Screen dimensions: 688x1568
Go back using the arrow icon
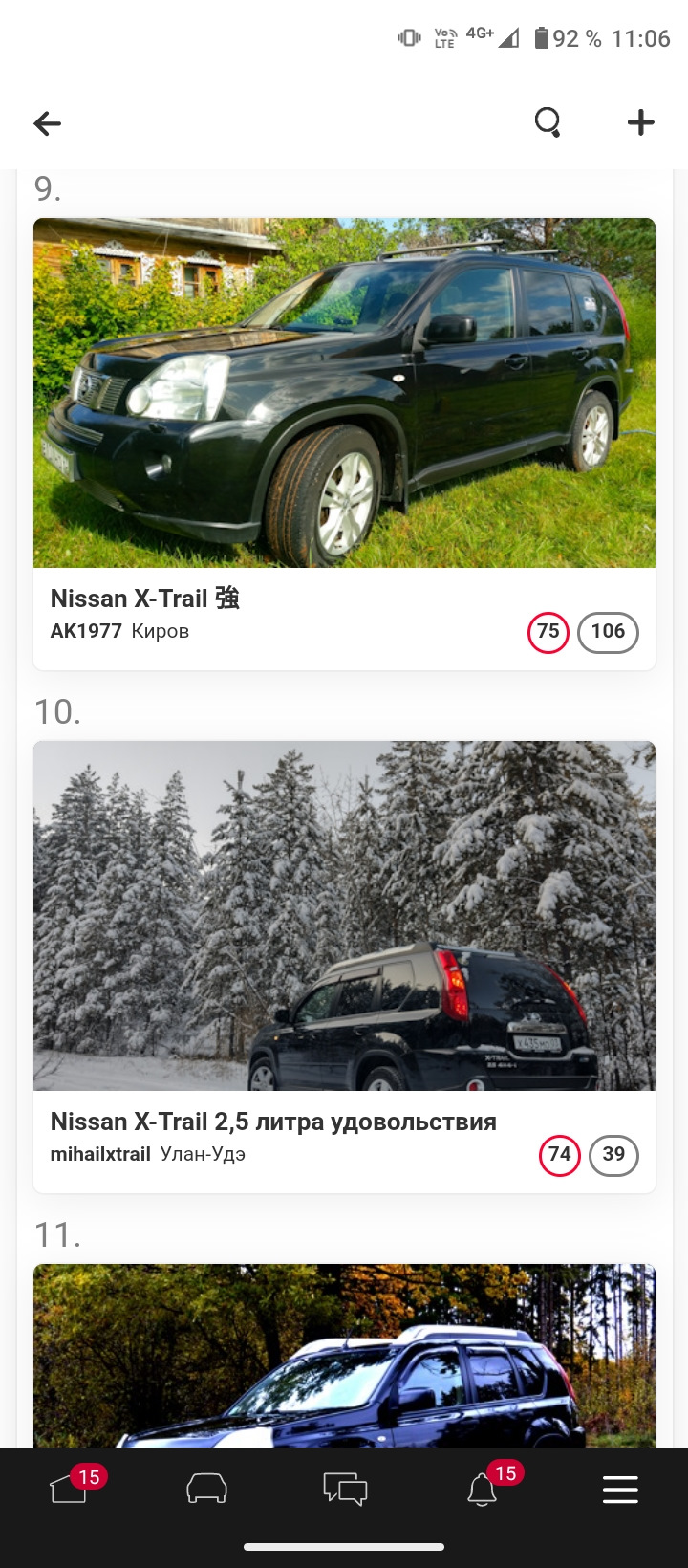click(x=47, y=123)
